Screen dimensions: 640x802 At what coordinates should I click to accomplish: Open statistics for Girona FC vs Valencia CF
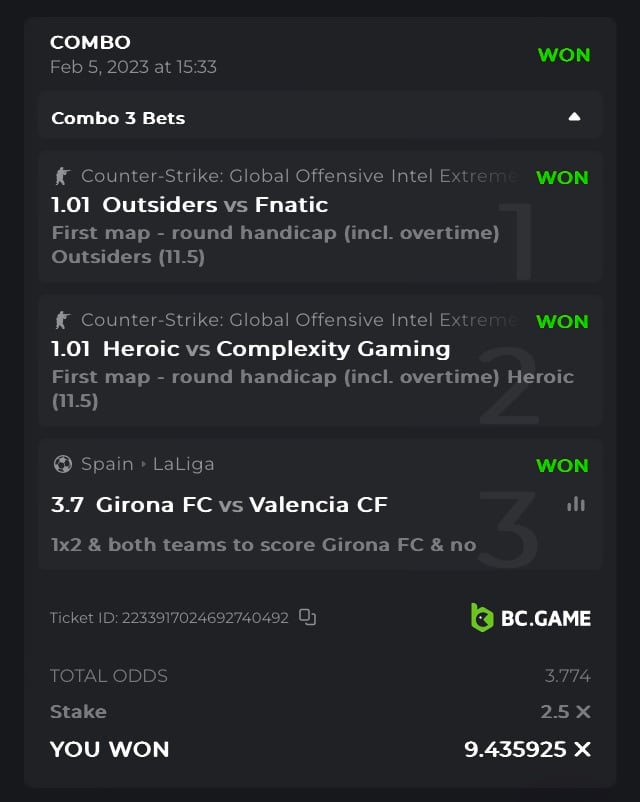(576, 505)
